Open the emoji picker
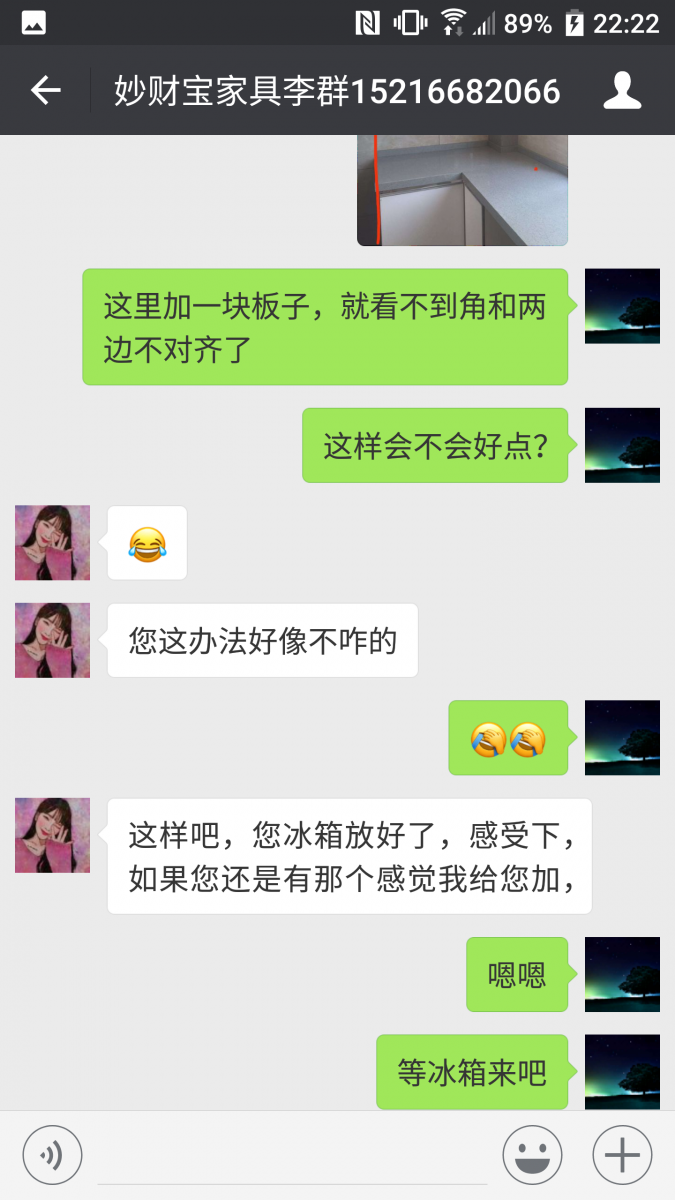This screenshot has height=1200, width=675. [x=532, y=1156]
